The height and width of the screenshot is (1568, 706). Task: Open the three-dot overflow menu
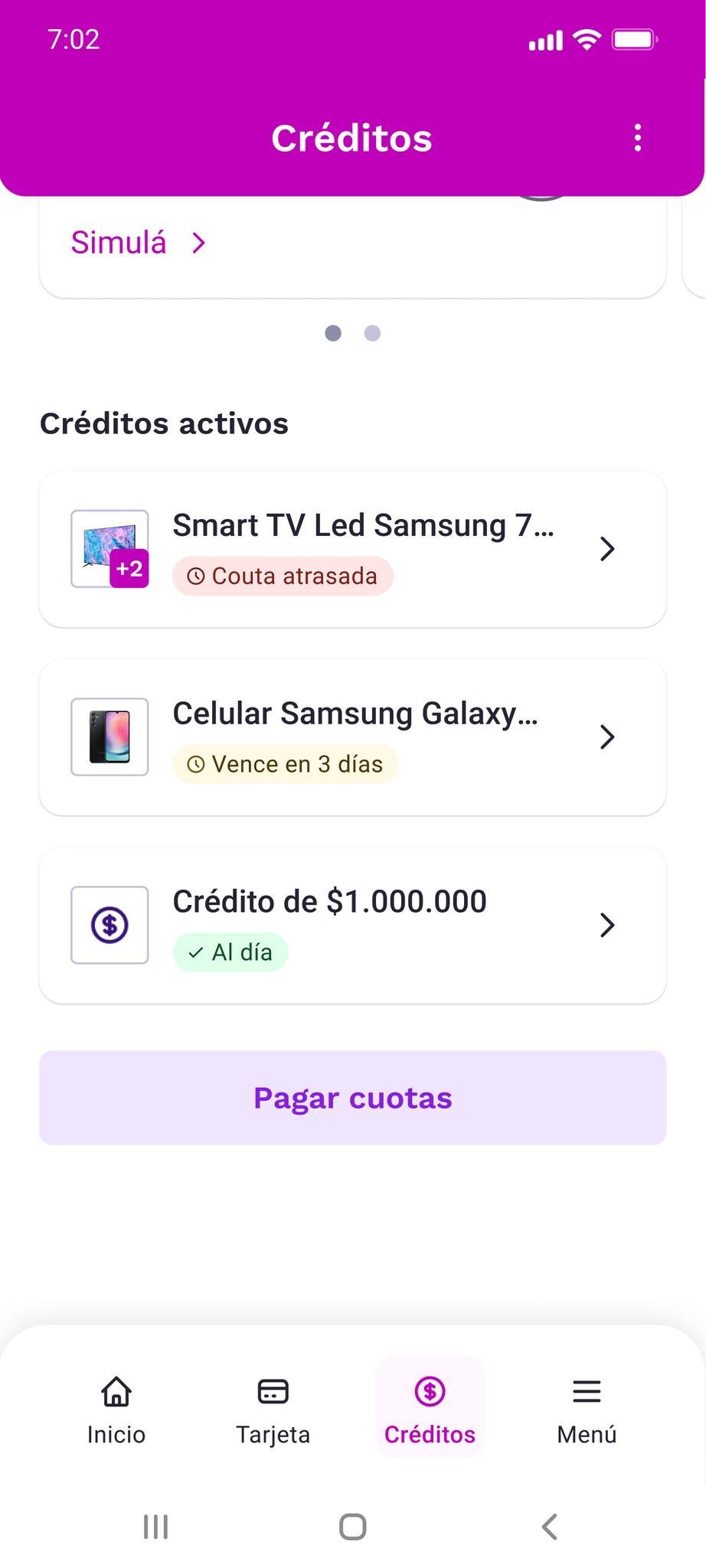tap(637, 138)
